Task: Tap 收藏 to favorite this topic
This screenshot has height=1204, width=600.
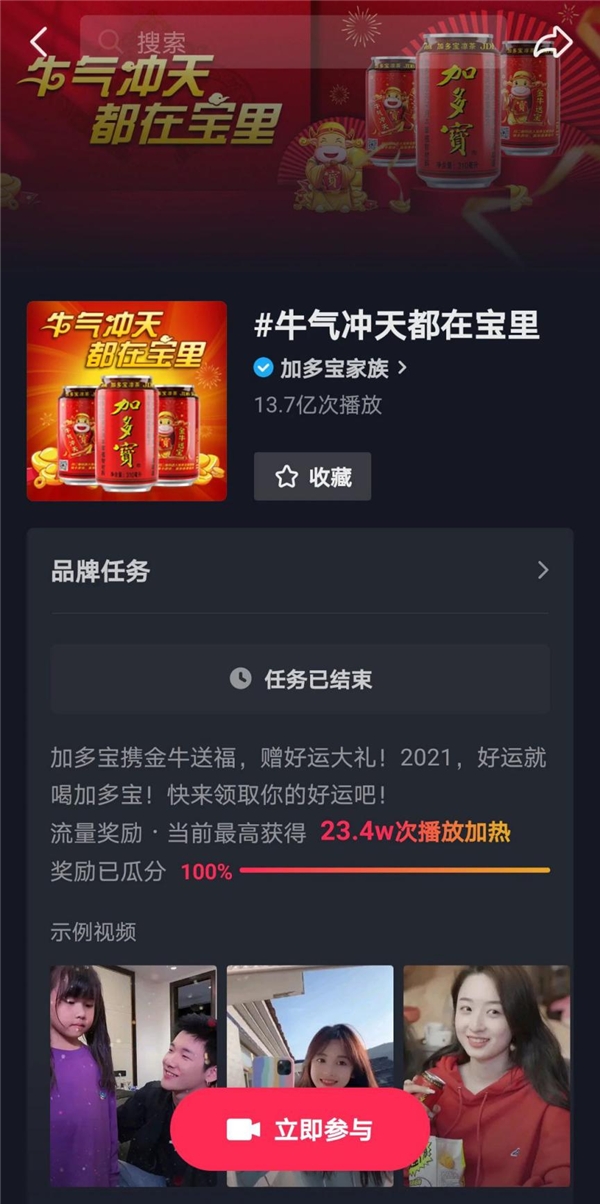Action: coord(312,477)
